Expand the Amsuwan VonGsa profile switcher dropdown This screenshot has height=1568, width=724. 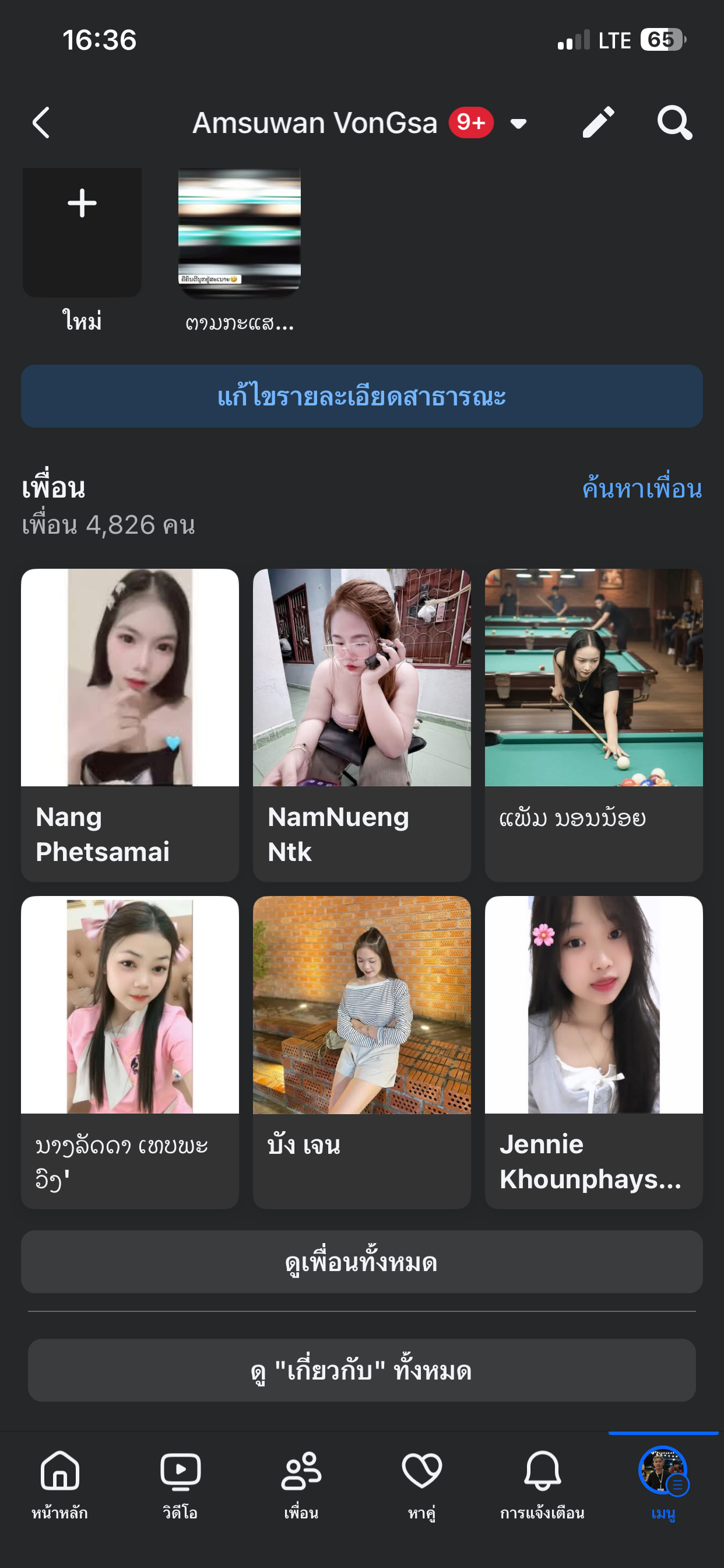point(518,124)
